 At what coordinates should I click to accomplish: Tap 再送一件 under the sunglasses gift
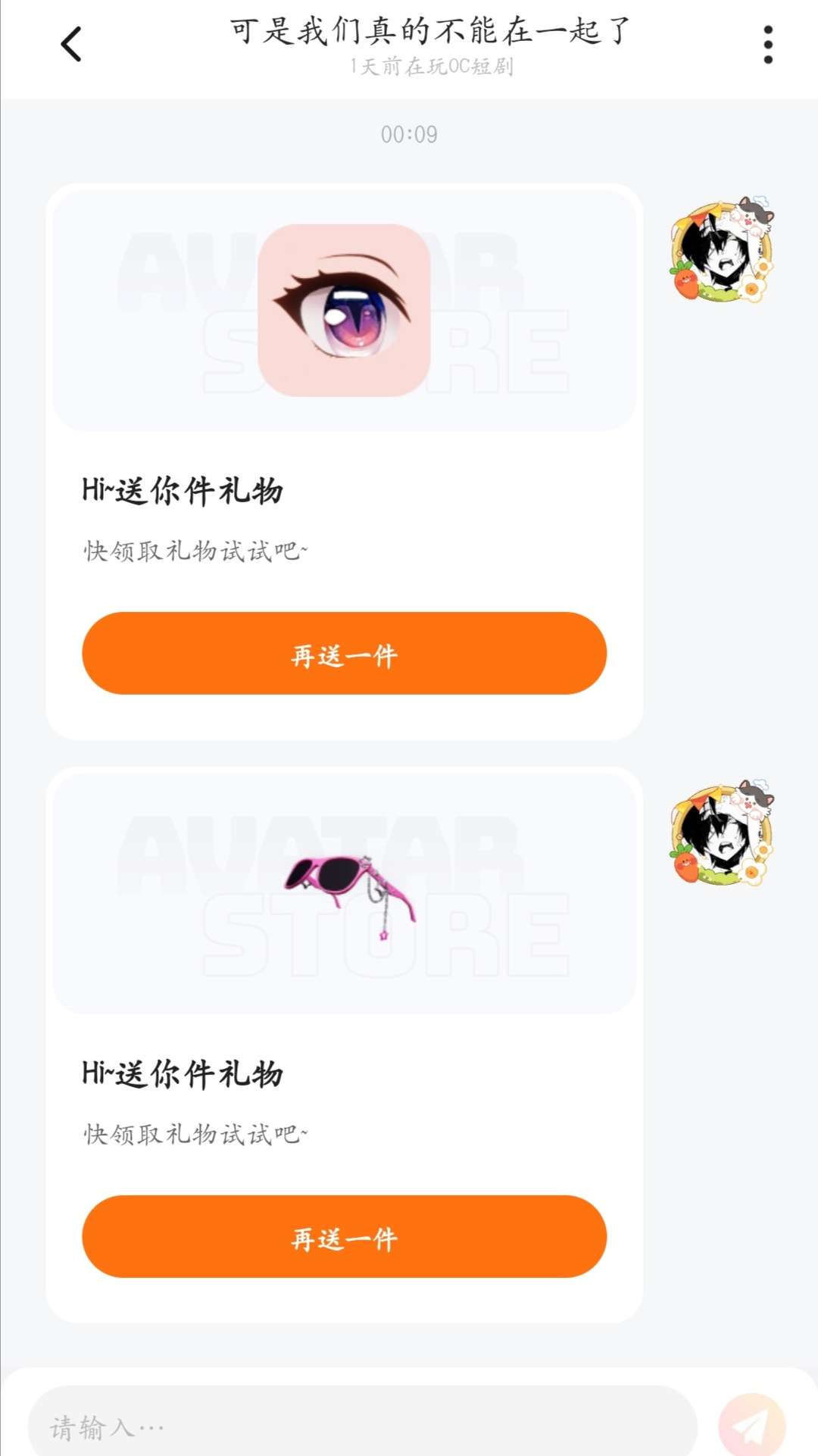pos(344,1236)
